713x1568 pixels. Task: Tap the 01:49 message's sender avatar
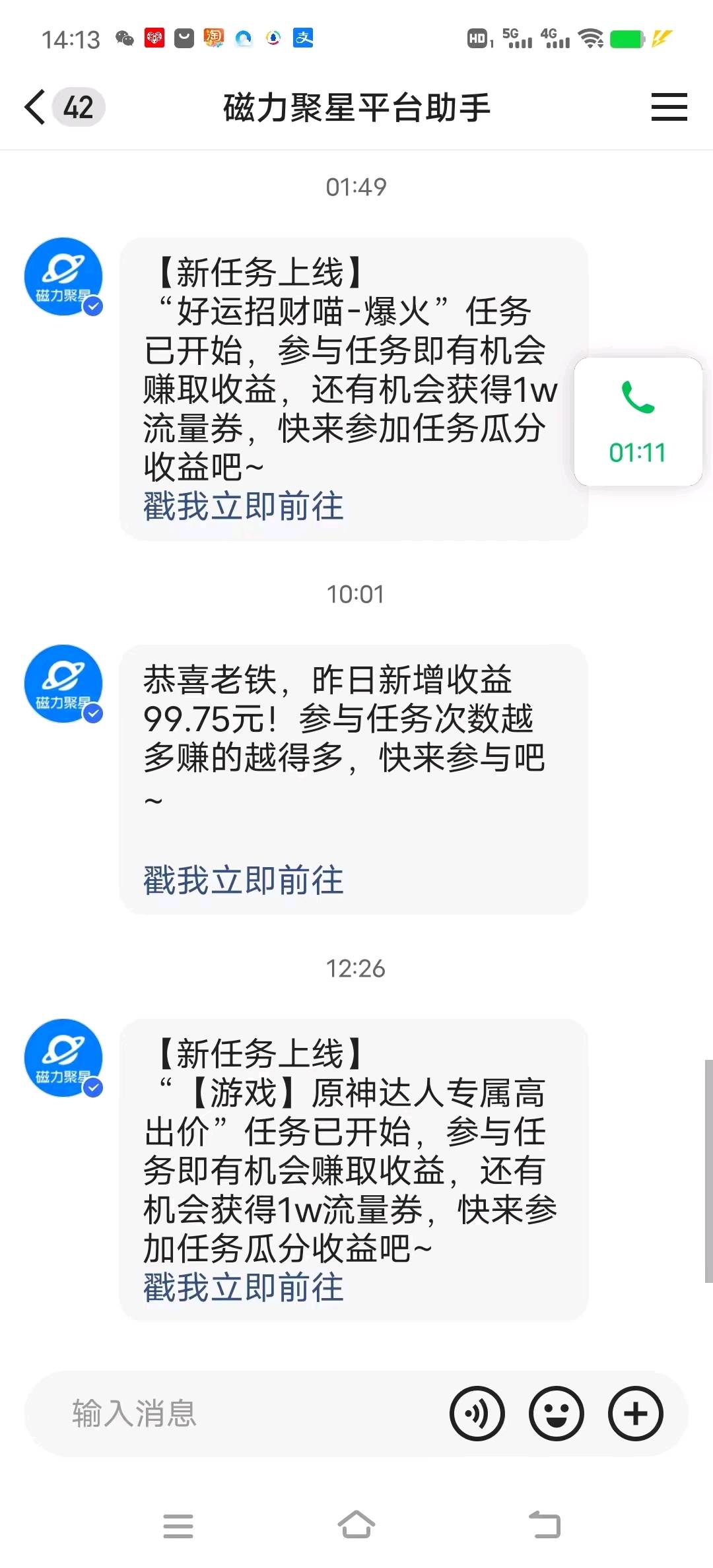(63, 277)
